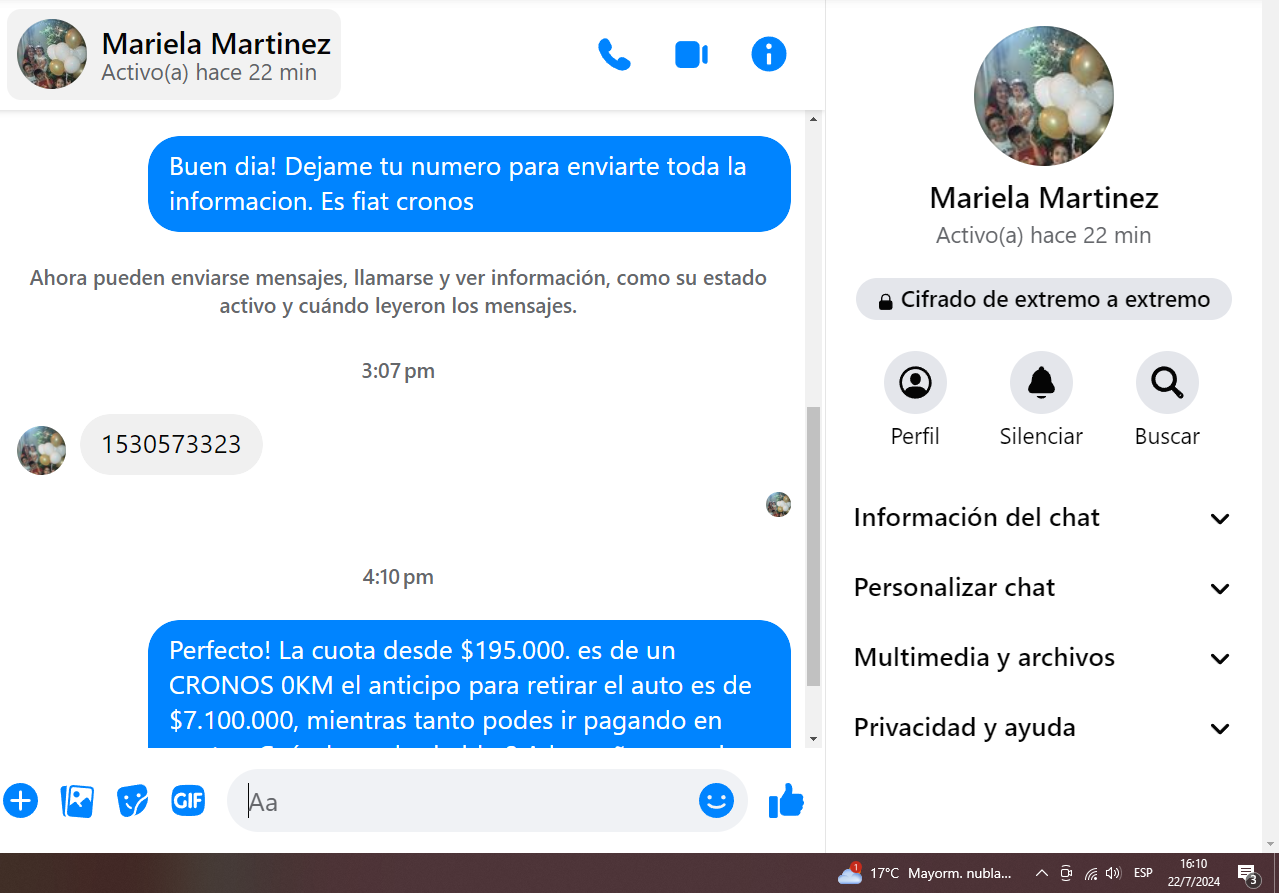
Task: Open the GIF picker
Action: coord(188,801)
